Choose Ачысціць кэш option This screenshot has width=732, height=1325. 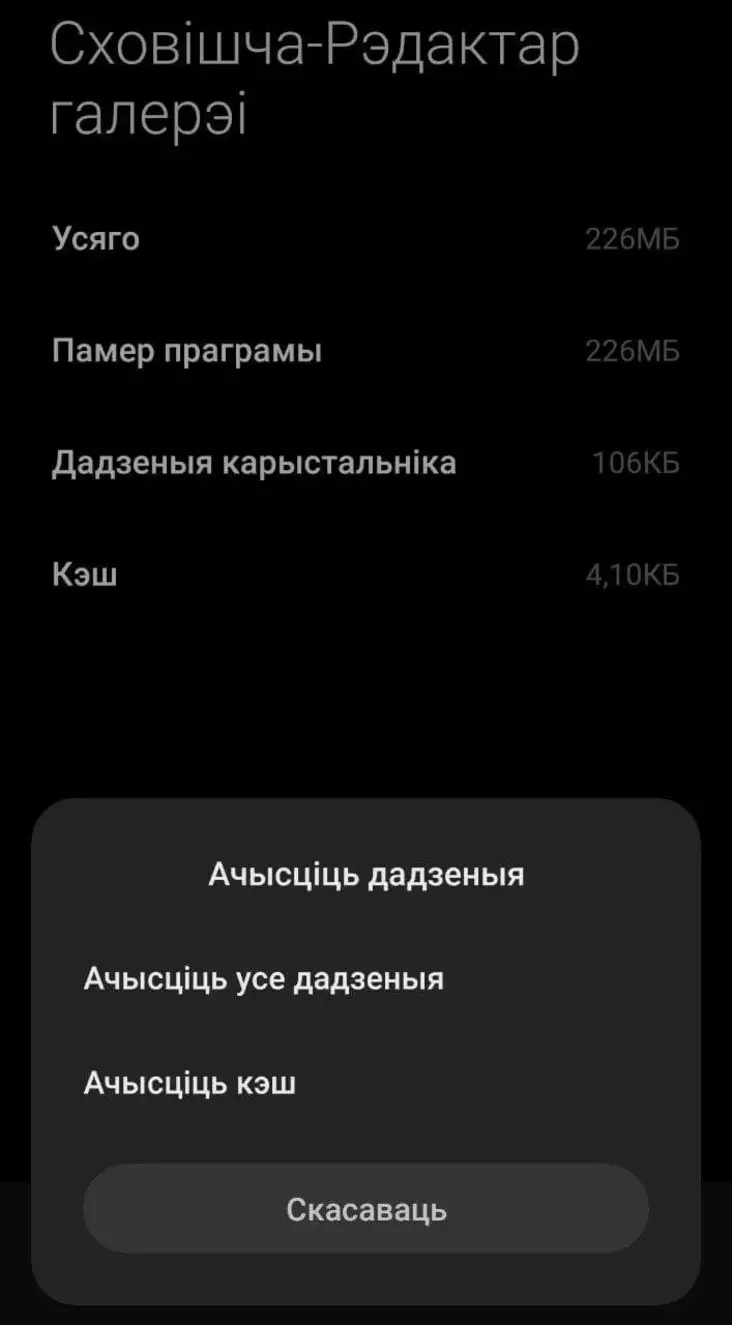pyautogui.click(x=190, y=1083)
